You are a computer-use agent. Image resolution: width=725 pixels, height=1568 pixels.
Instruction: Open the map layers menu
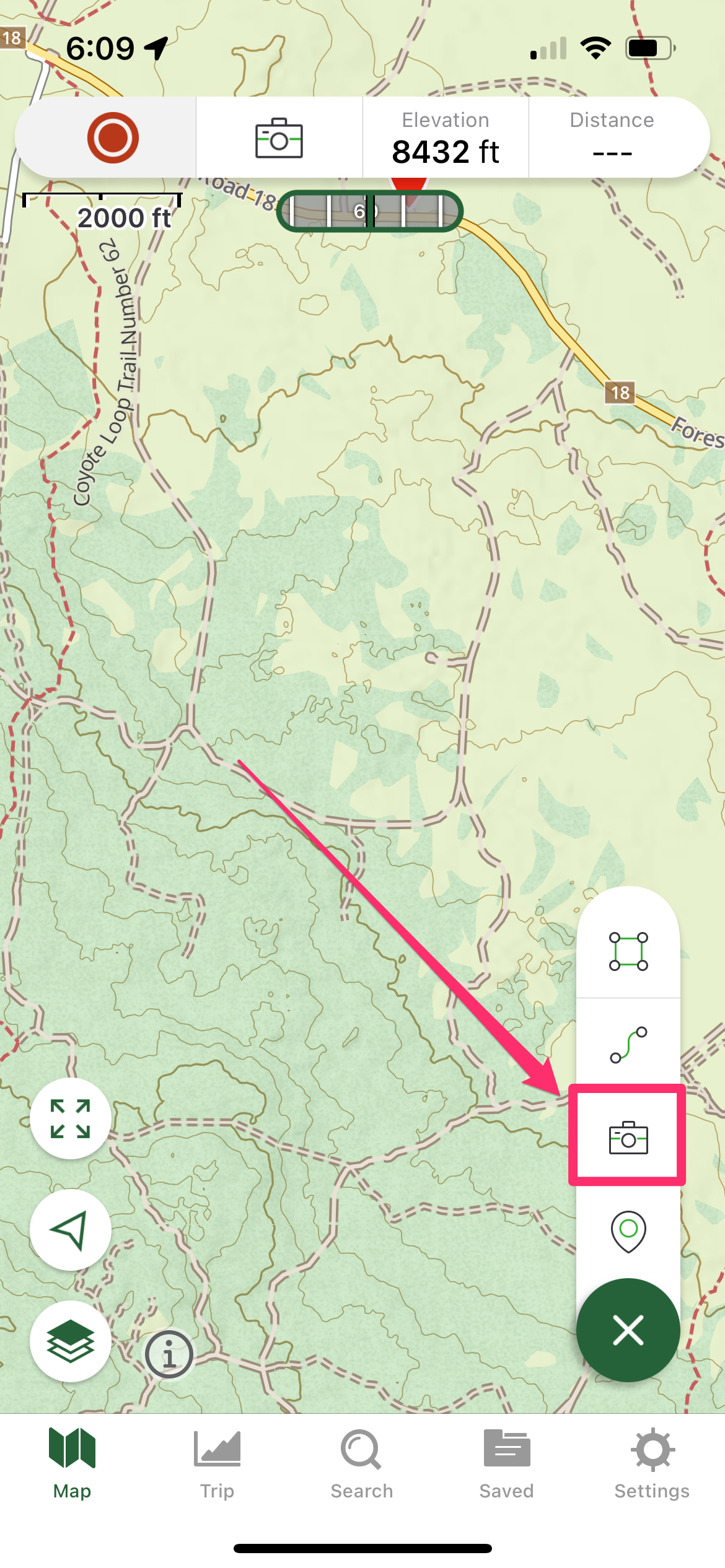(x=71, y=1341)
